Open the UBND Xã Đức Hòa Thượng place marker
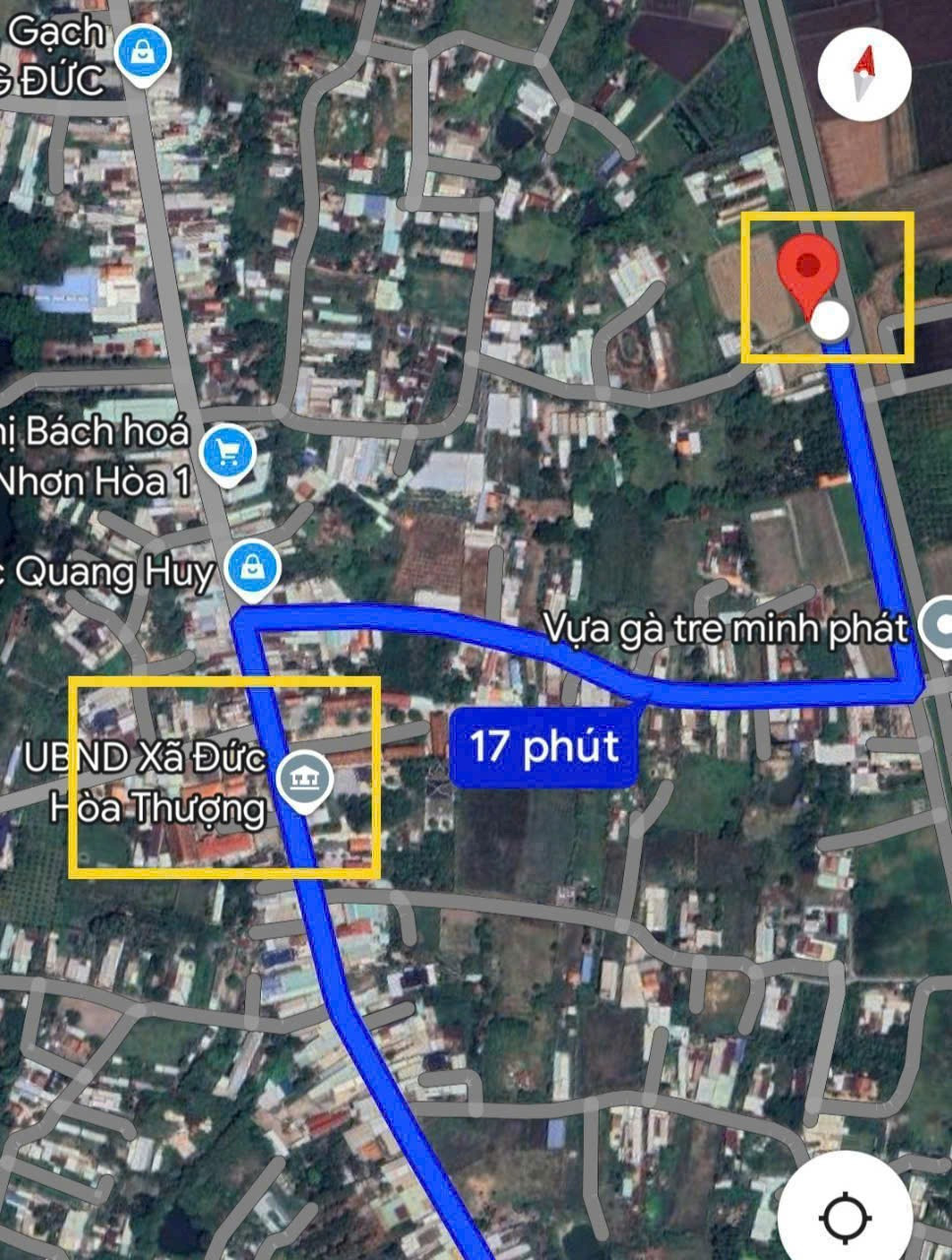Viewport: 952px width, 1260px height. point(305,780)
